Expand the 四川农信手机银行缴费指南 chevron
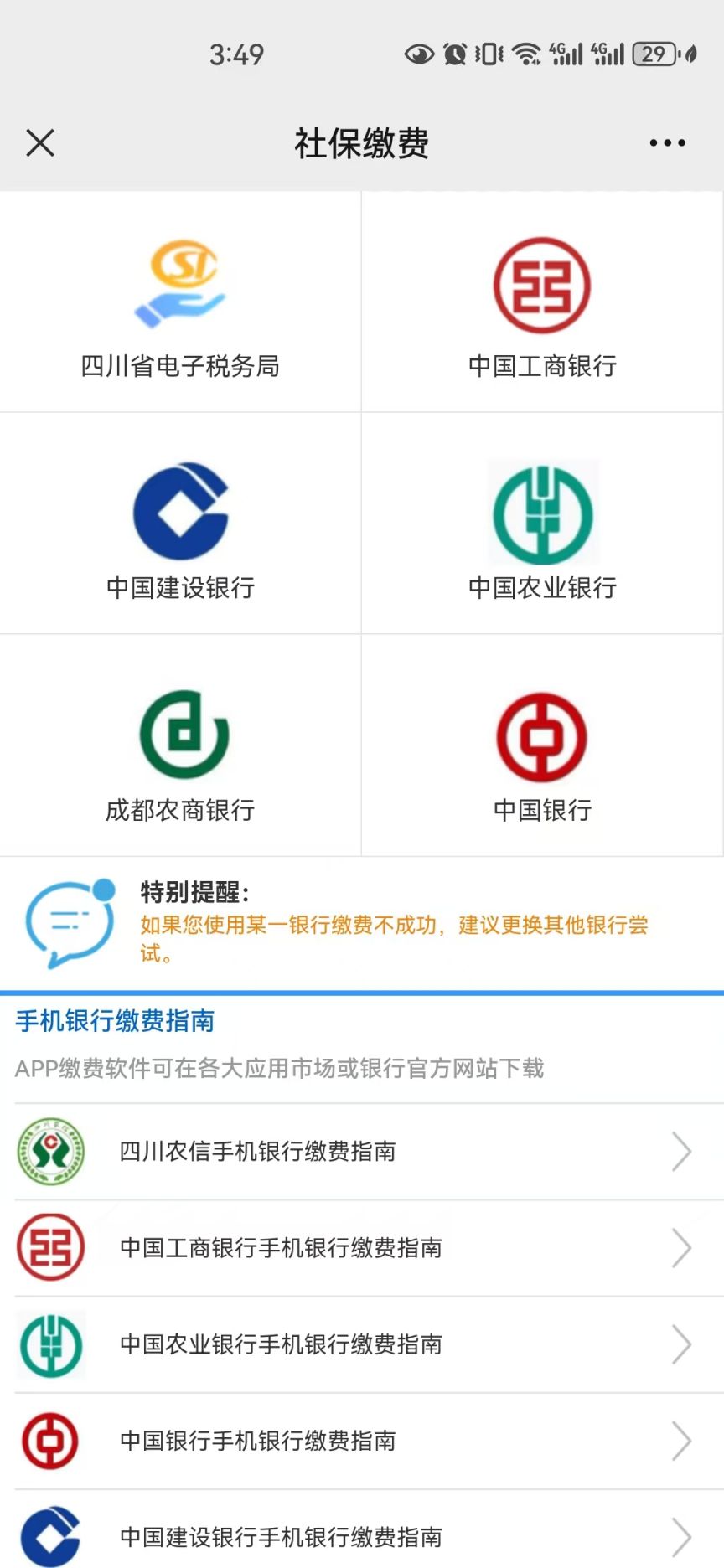Screen dimensions: 724x1568 click(x=683, y=1152)
